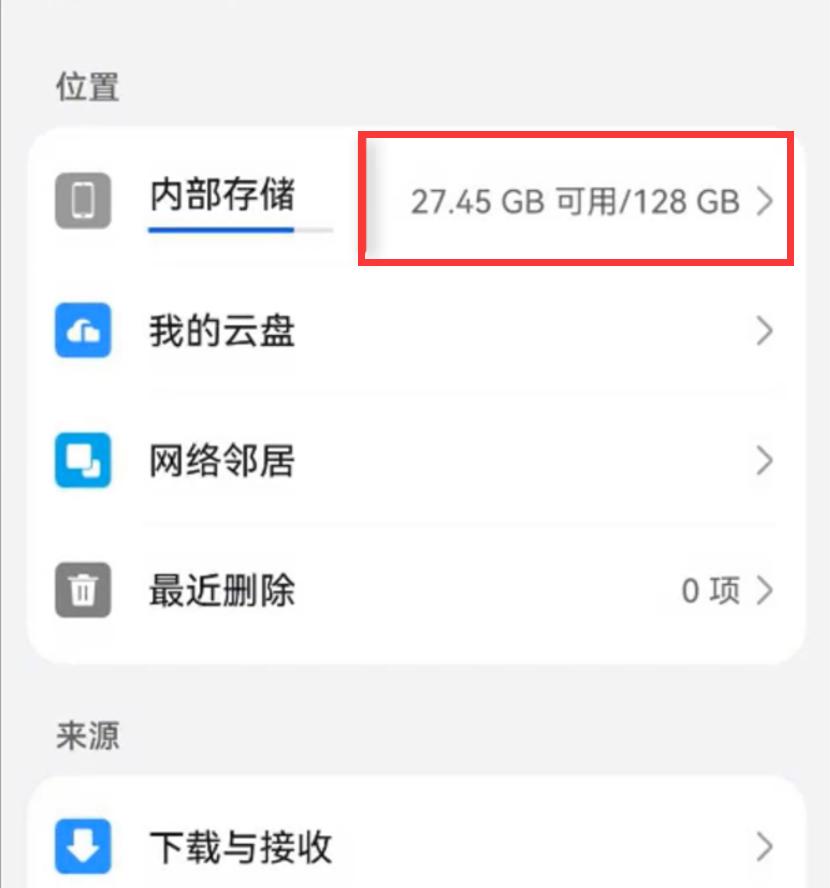Select the 网络邻居 list entry
The width and height of the screenshot is (830, 888).
pyautogui.click(x=222, y=461)
